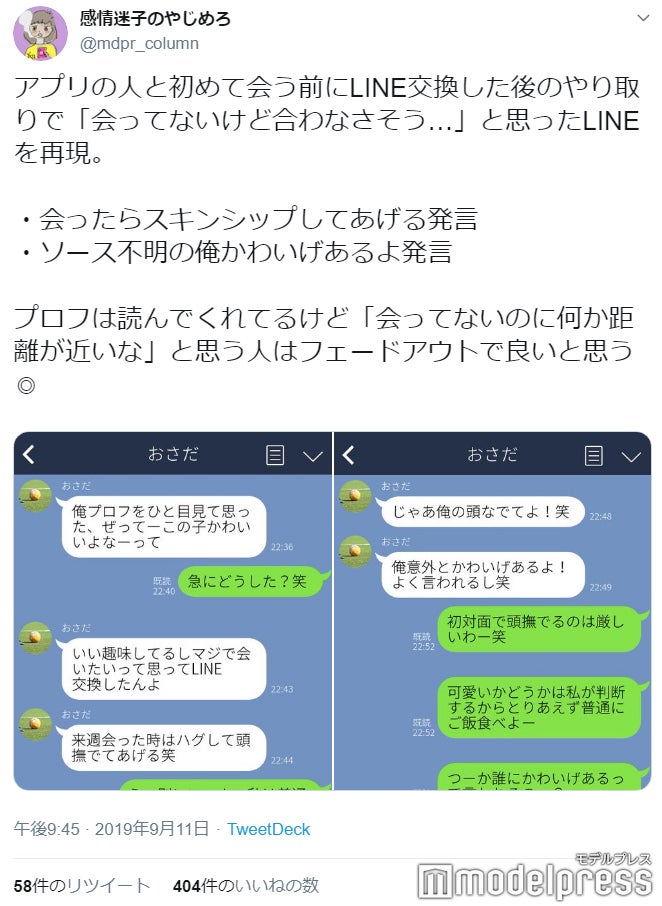Screen dimensions: 662x906
Task: Enlarge the attached image starting with じゃあ俺の頭なでてよ
Action: tap(492, 611)
